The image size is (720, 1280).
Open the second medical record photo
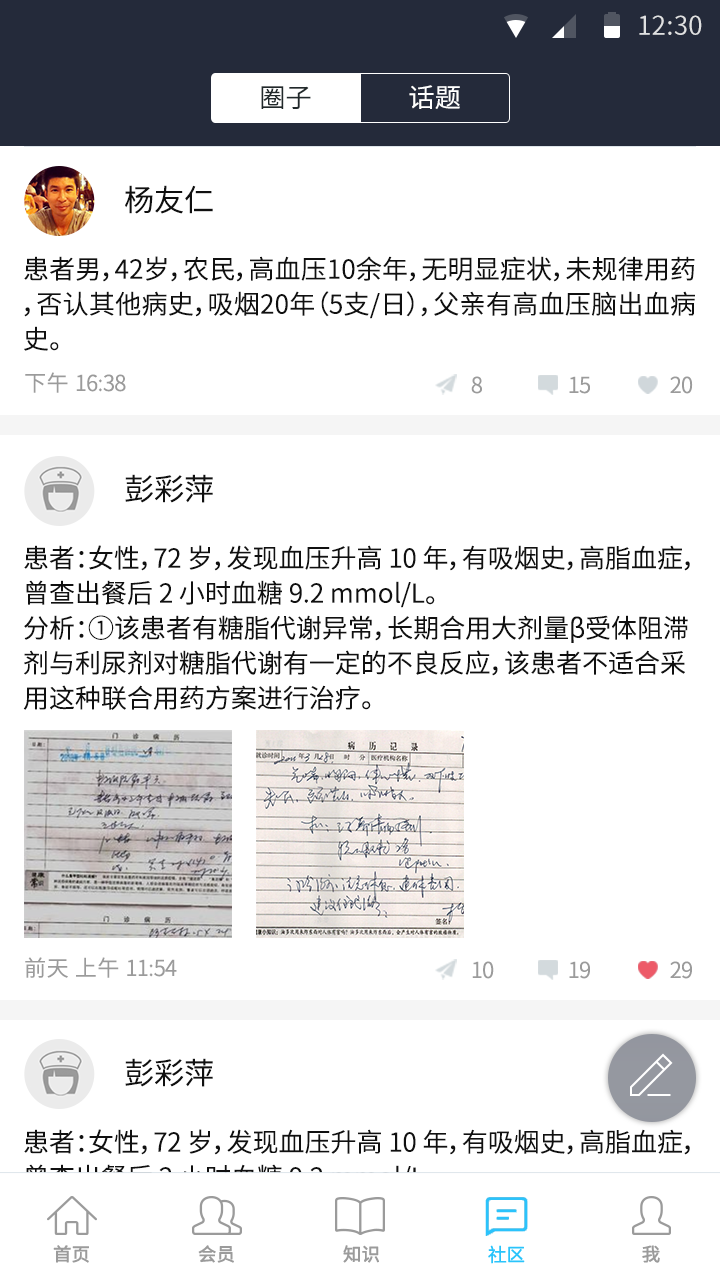[x=360, y=833]
